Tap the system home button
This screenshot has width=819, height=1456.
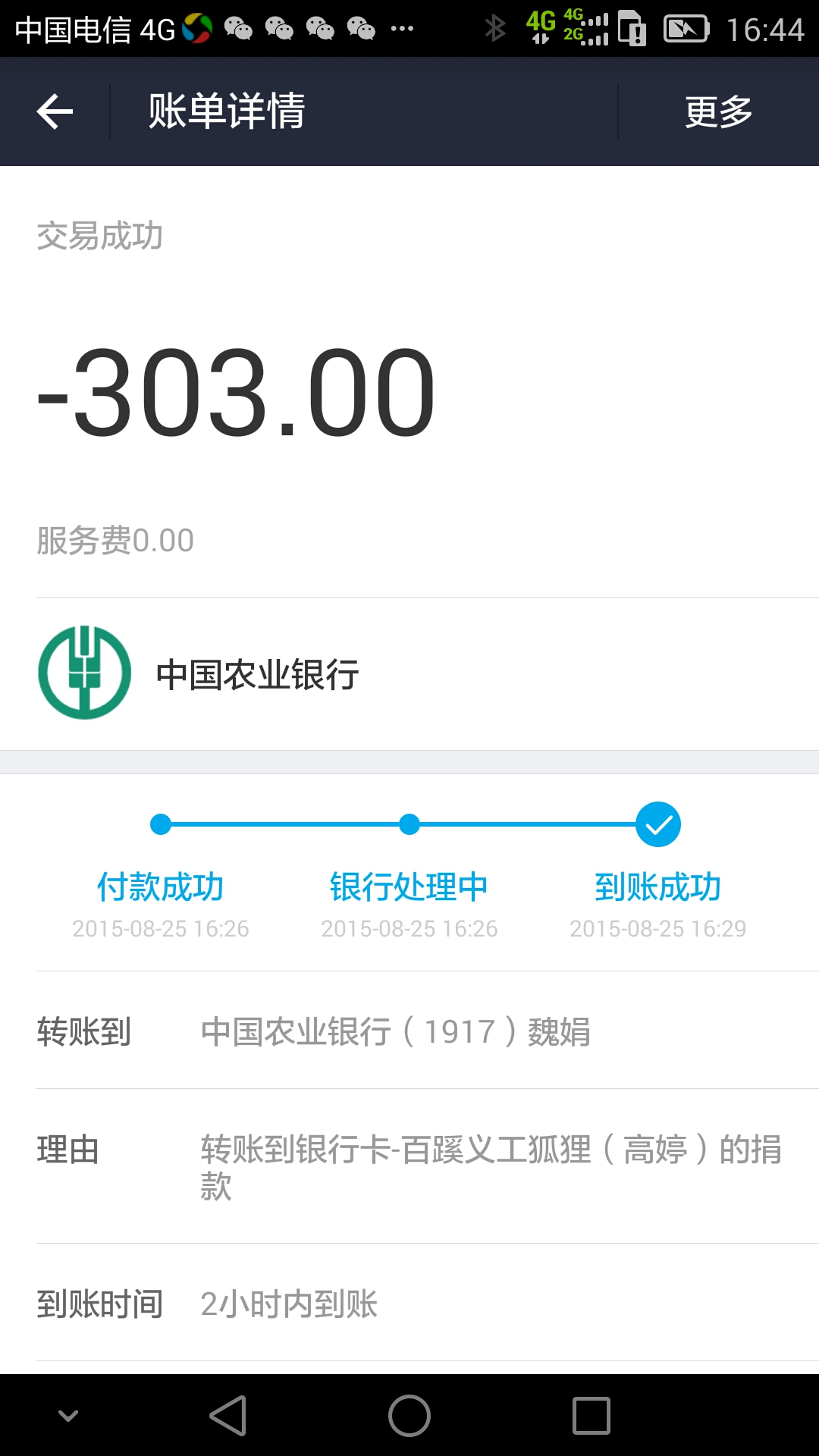(x=409, y=1416)
